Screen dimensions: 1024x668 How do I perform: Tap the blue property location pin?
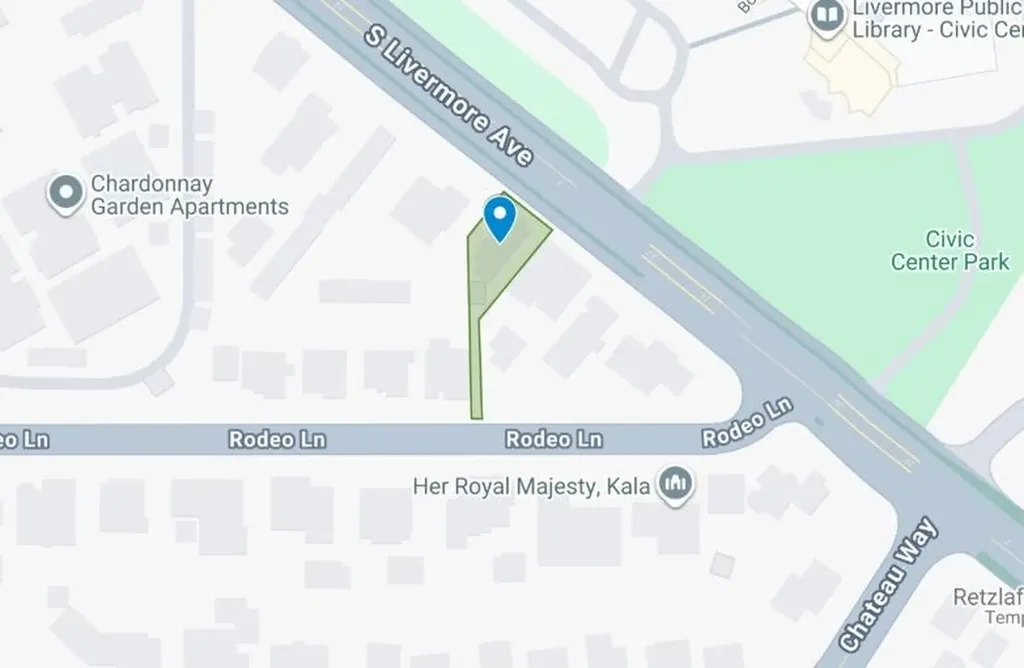point(499,217)
